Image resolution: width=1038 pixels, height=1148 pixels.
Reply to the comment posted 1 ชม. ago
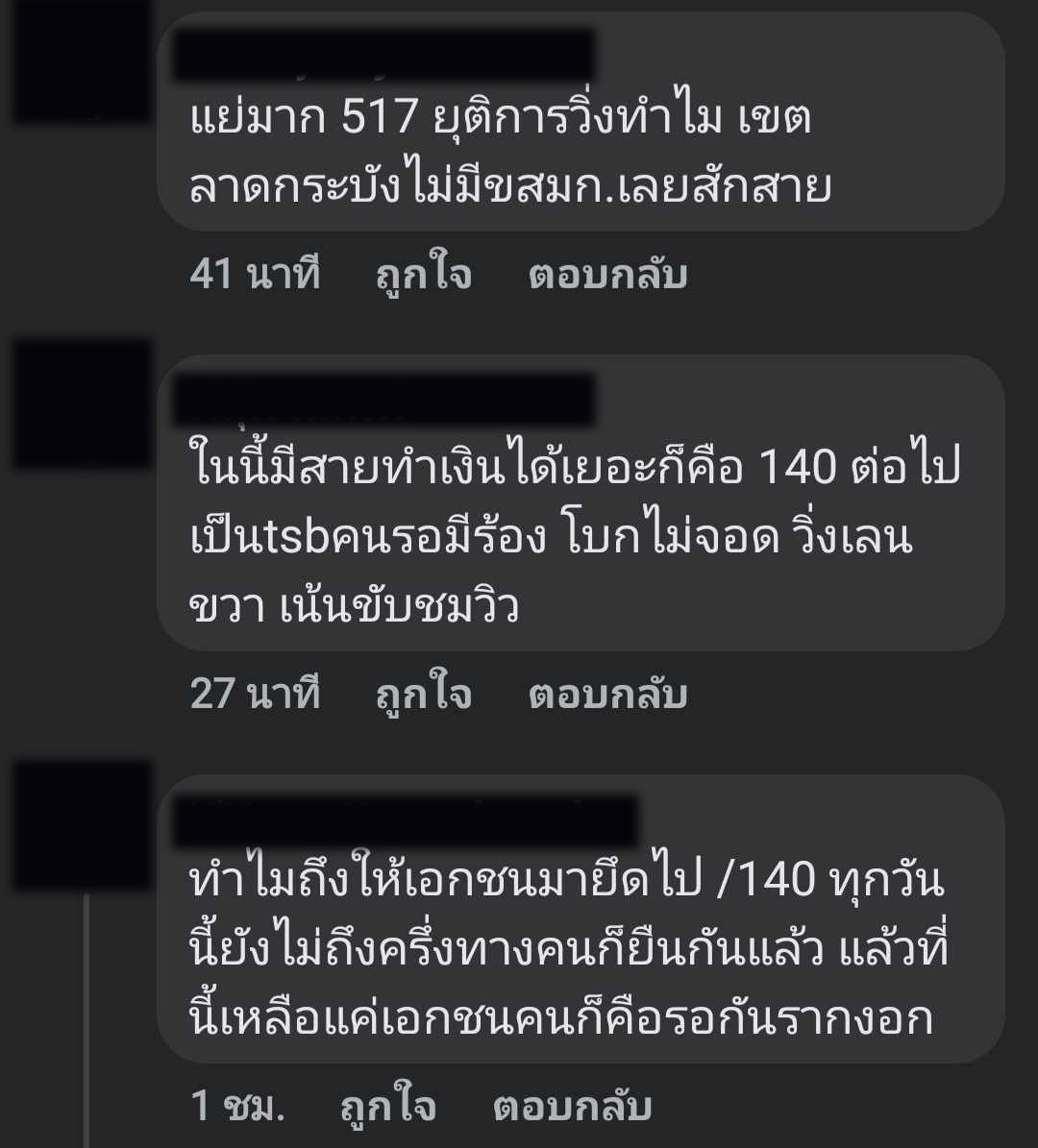(x=573, y=1107)
